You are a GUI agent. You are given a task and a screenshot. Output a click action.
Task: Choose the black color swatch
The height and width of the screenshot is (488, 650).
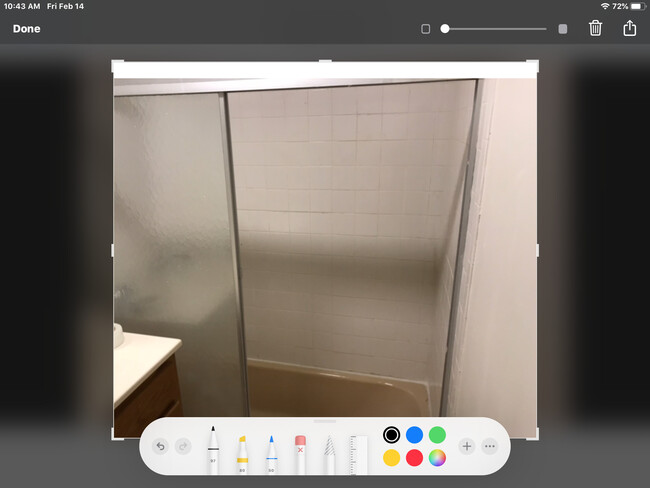pyautogui.click(x=391, y=435)
